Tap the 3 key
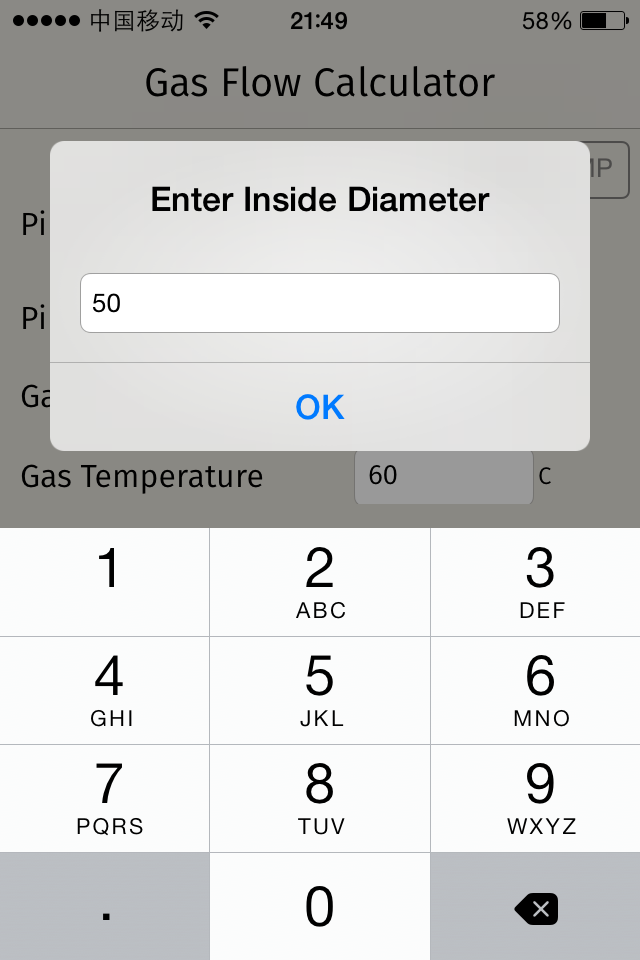The image size is (640, 960). [x=536, y=582]
